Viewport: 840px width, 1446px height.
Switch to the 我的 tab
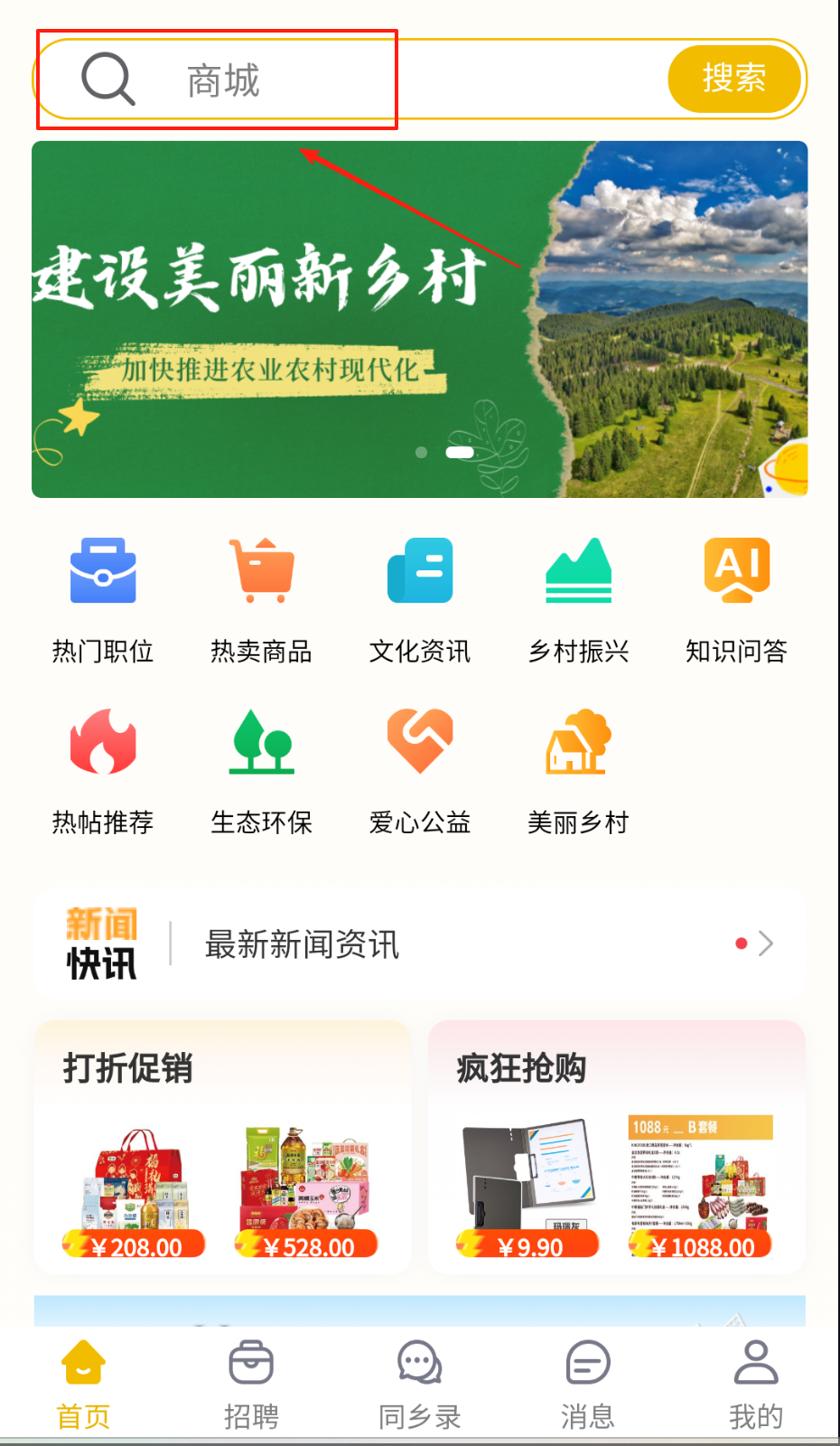[x=755, y=1383]
